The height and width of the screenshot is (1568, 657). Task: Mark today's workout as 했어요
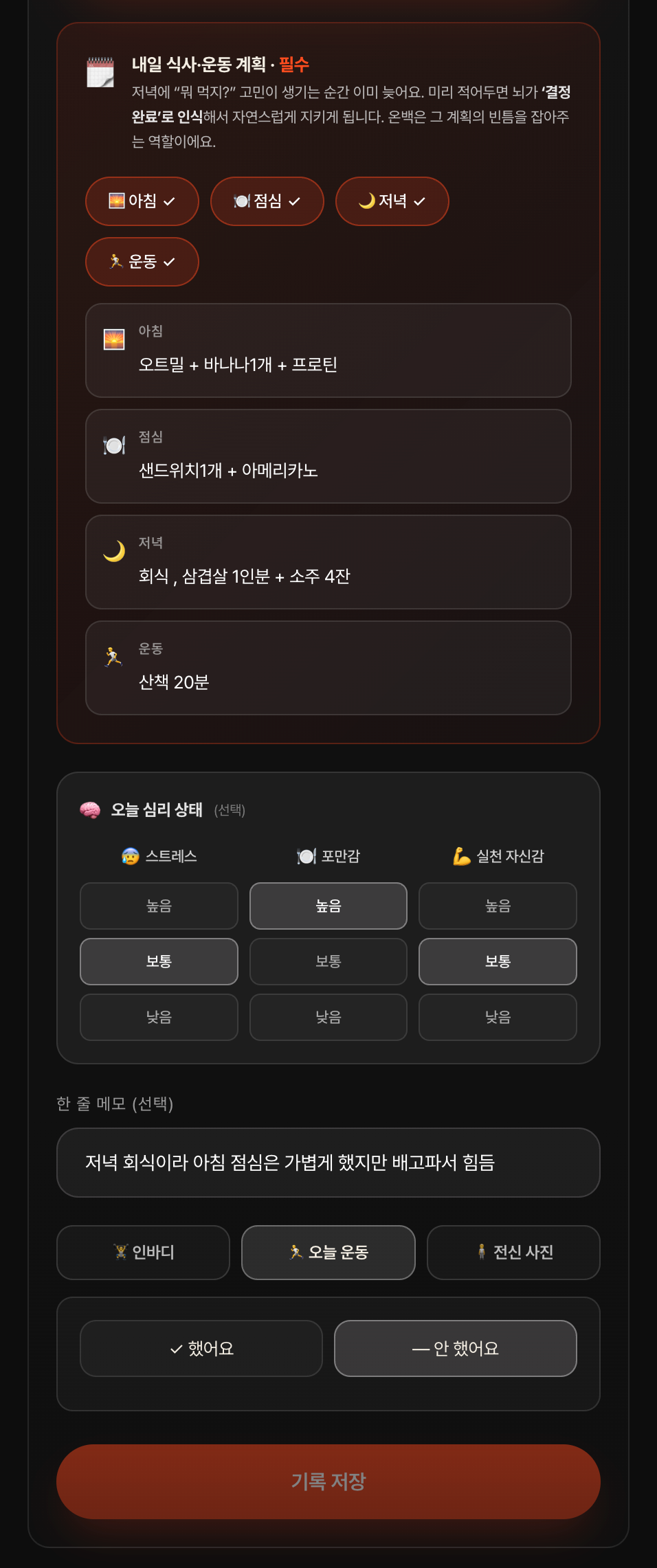pos(201,1348)
